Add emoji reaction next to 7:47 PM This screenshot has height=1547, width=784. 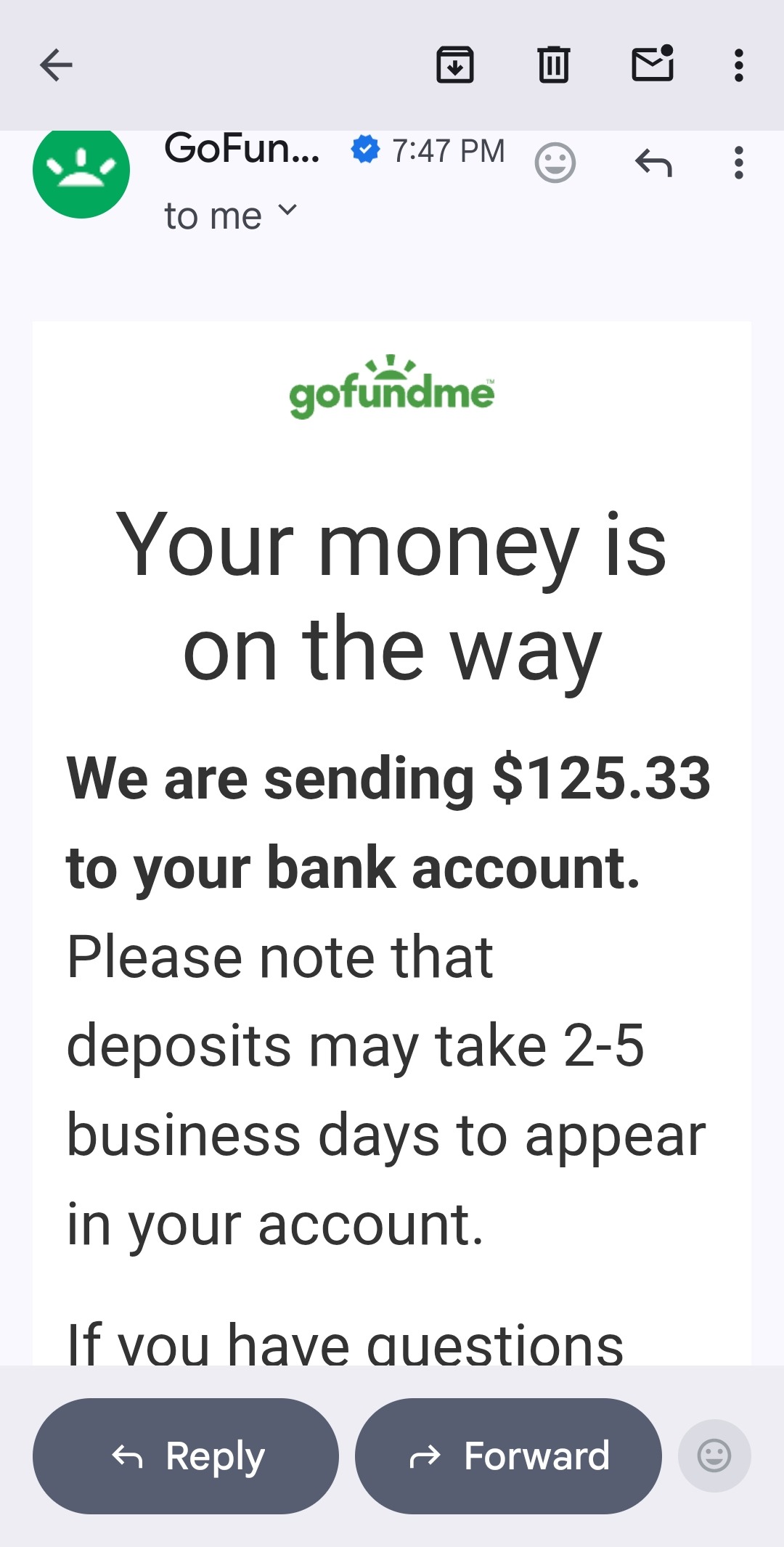tap(555, 163)
